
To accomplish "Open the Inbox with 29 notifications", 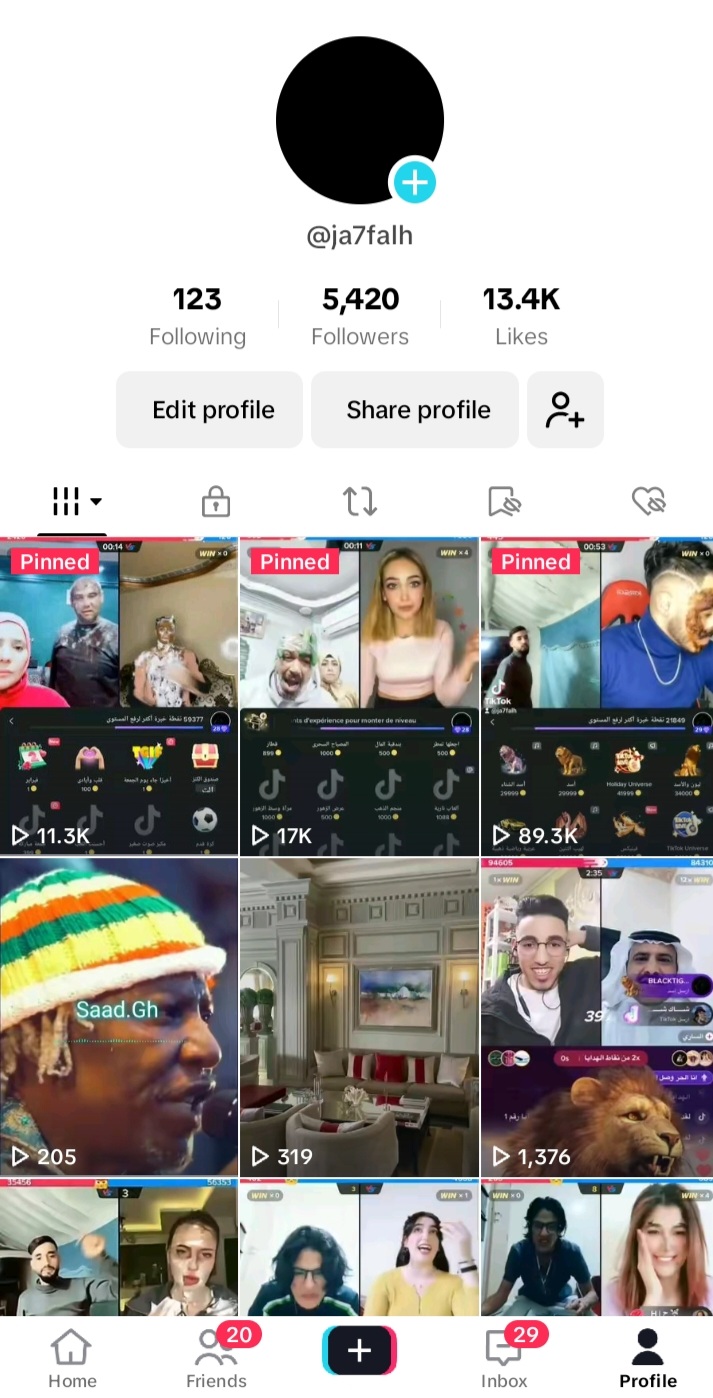I will 505,1358.
